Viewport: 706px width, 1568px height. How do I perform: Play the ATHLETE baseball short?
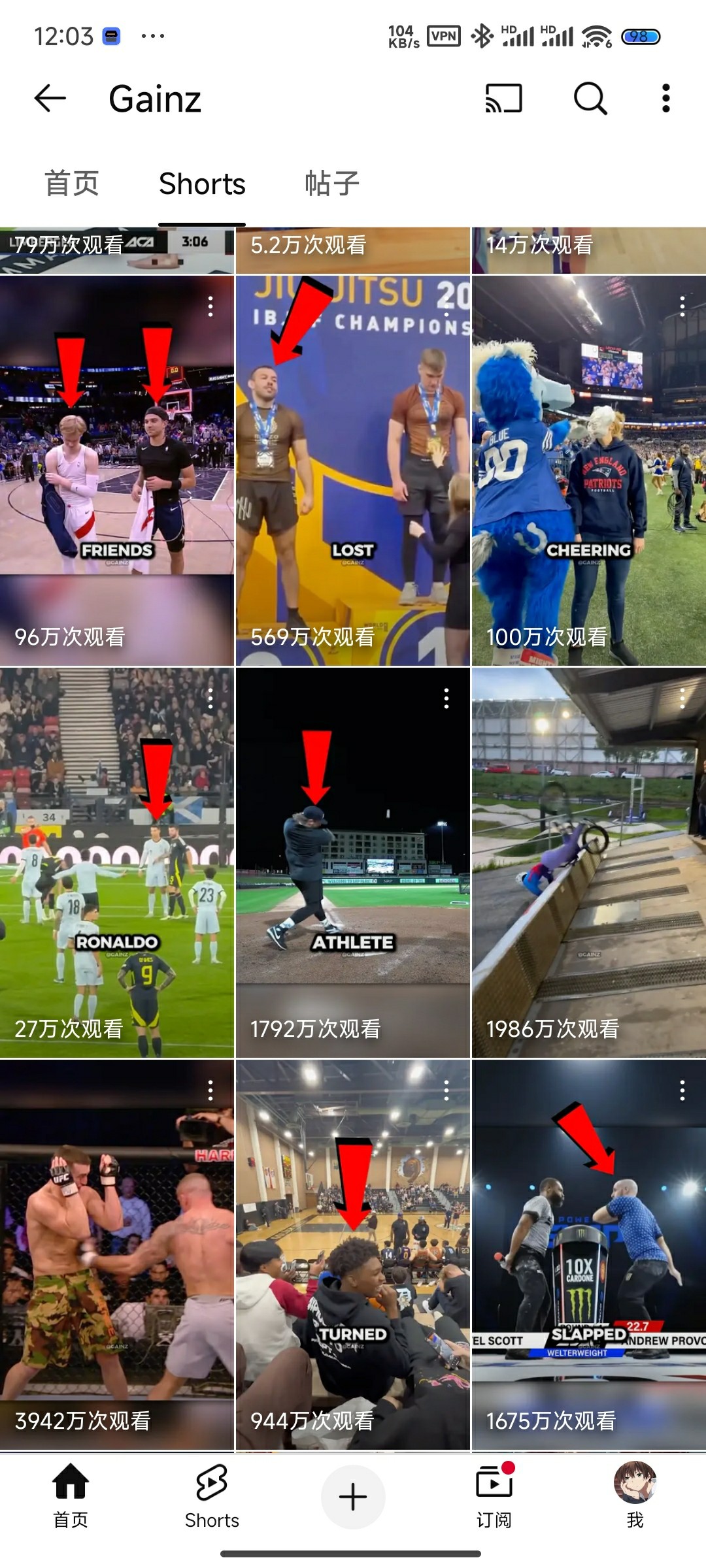coord(352,862)
